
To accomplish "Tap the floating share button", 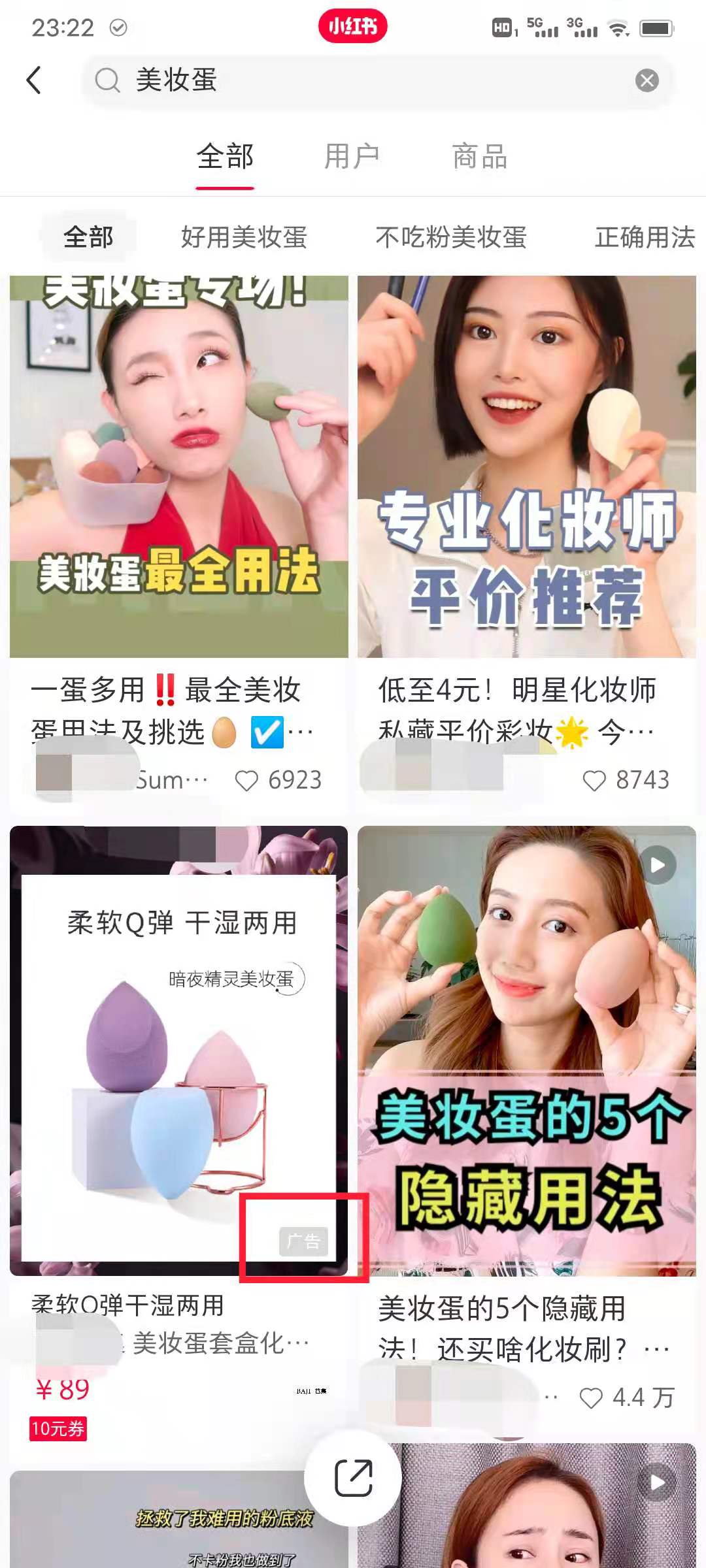I will coord(353,1478).
